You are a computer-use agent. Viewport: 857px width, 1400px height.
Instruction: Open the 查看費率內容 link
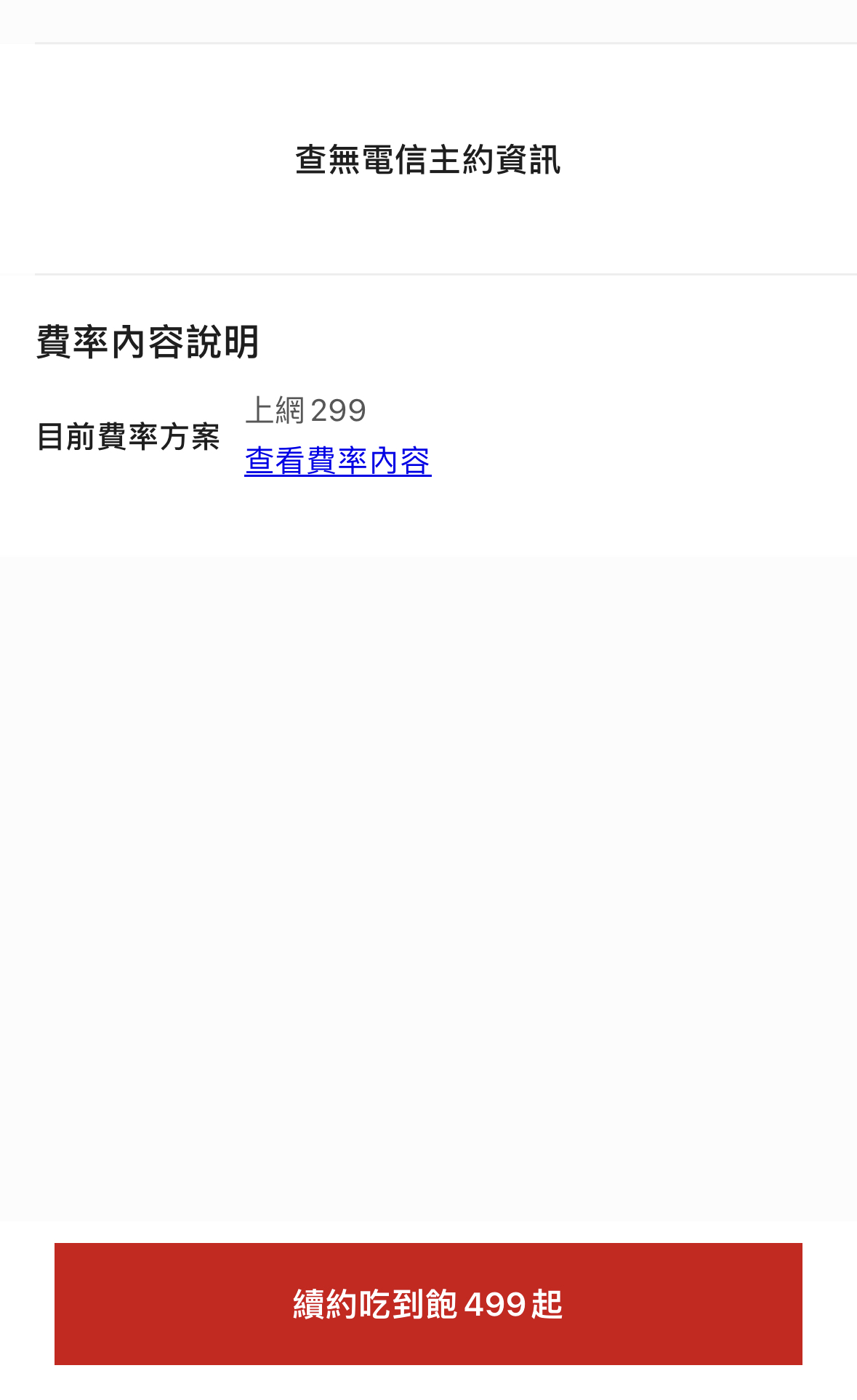(x=338, y=462)
